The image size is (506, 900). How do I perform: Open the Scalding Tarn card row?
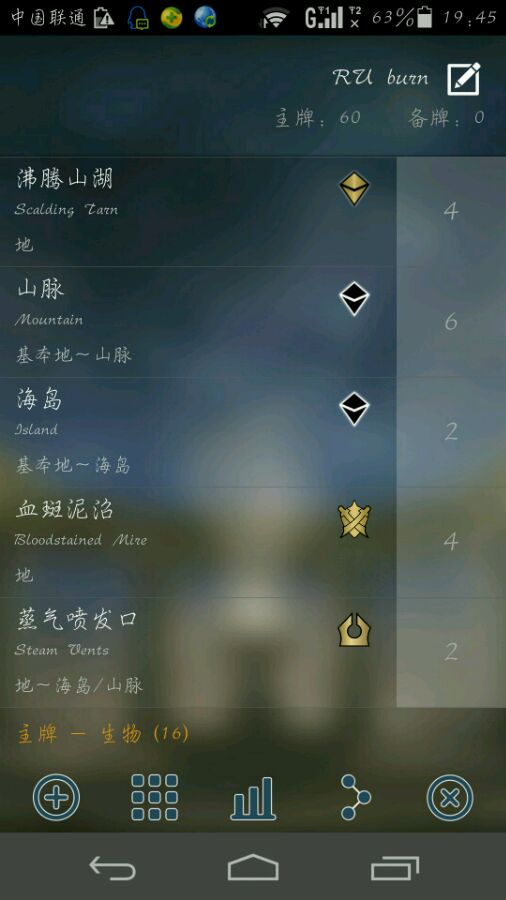[198, 212]
